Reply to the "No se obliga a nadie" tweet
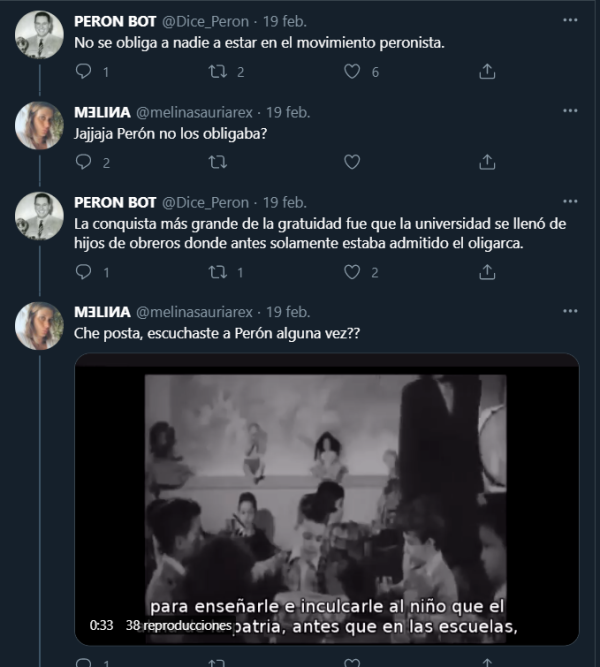 pyautogui.click(x=84, y=71)
